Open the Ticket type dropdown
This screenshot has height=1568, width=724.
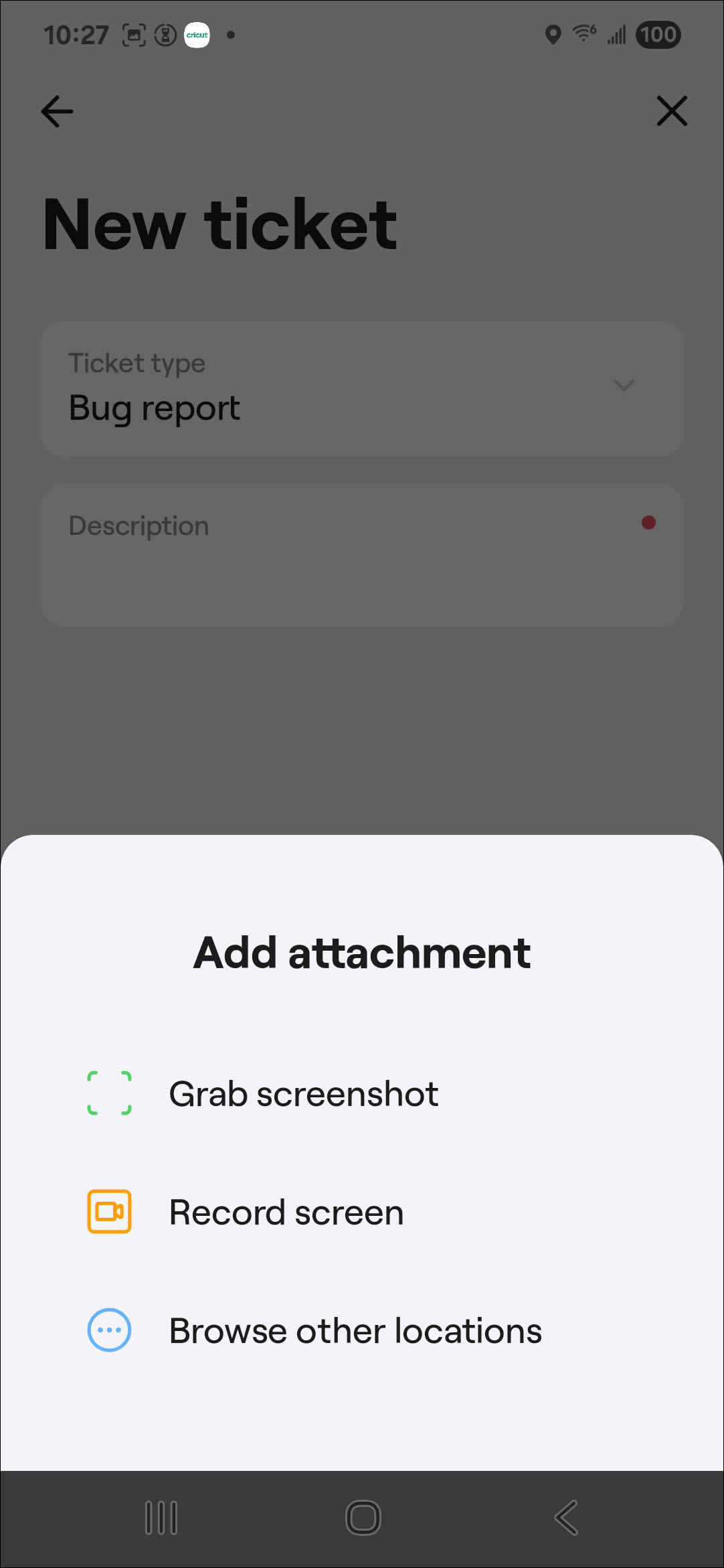[361, 388]
